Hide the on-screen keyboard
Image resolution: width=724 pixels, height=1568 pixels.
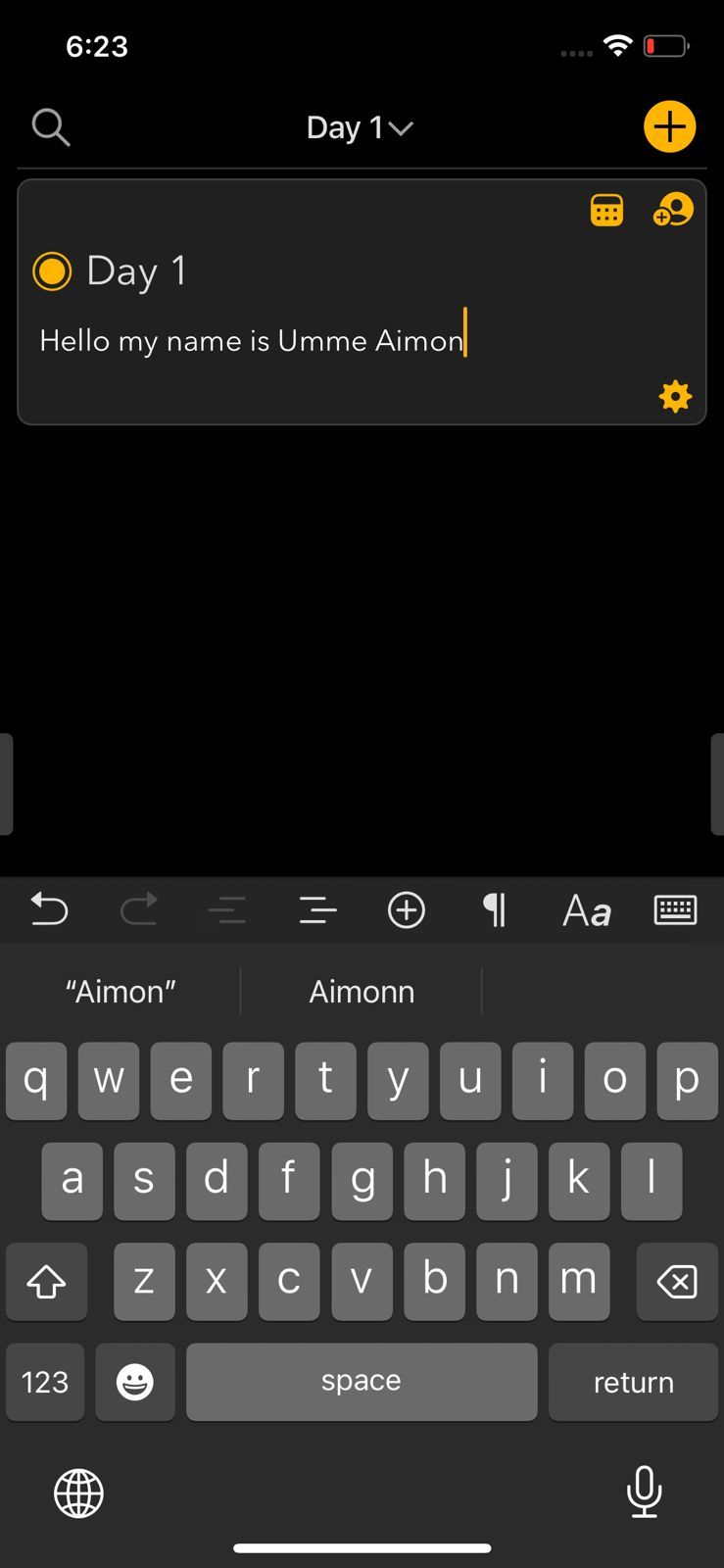pyautogui.click(x=675, y=909)
